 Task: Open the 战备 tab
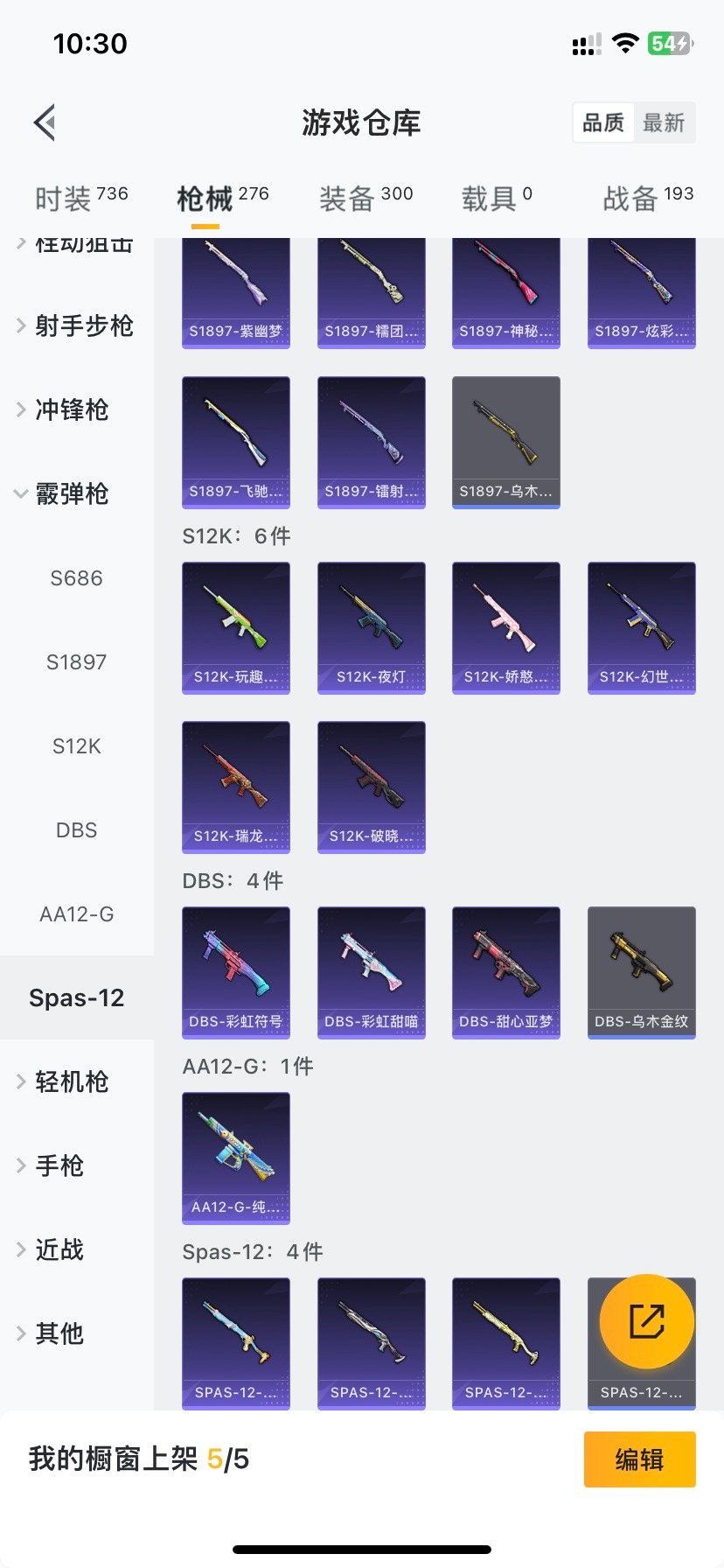coord(647,199)
